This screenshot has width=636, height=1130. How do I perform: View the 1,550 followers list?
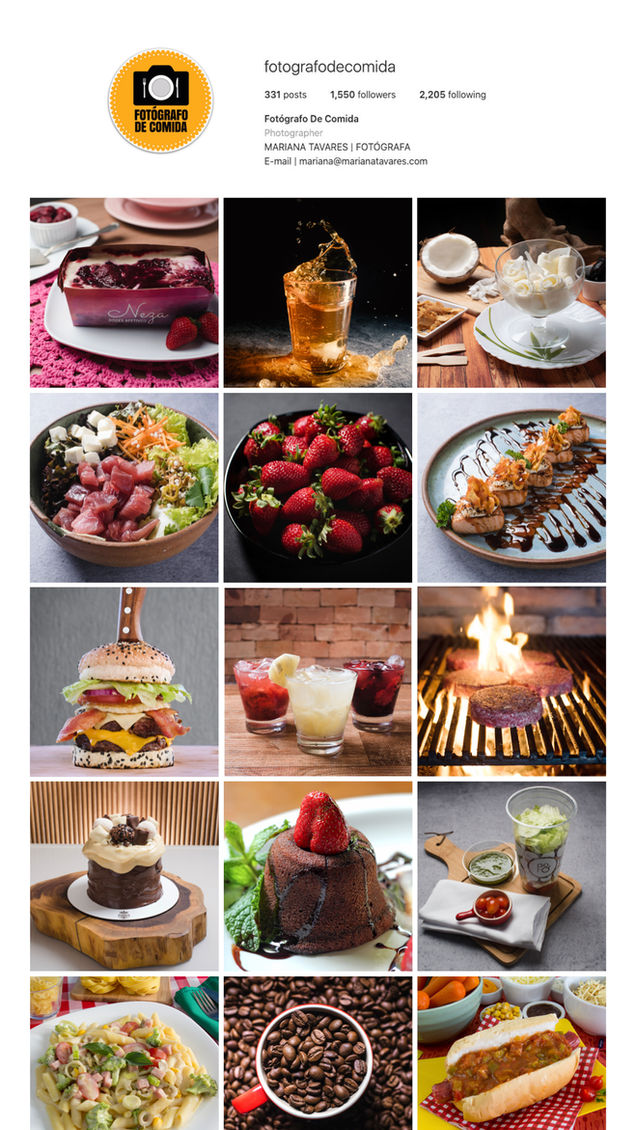click(x=362, y=94)
